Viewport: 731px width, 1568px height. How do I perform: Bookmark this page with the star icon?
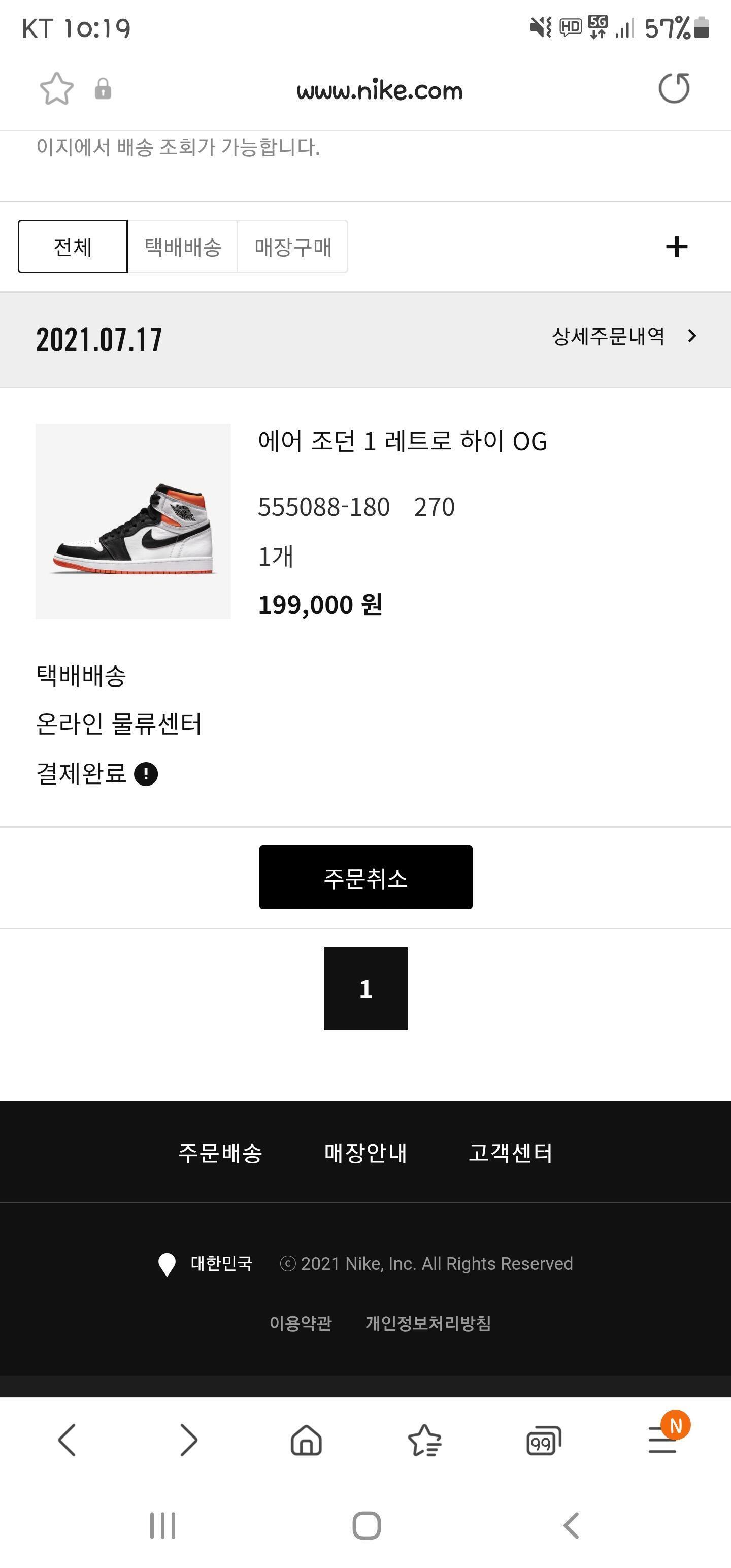pyautogui.click(x=57, y=89)
